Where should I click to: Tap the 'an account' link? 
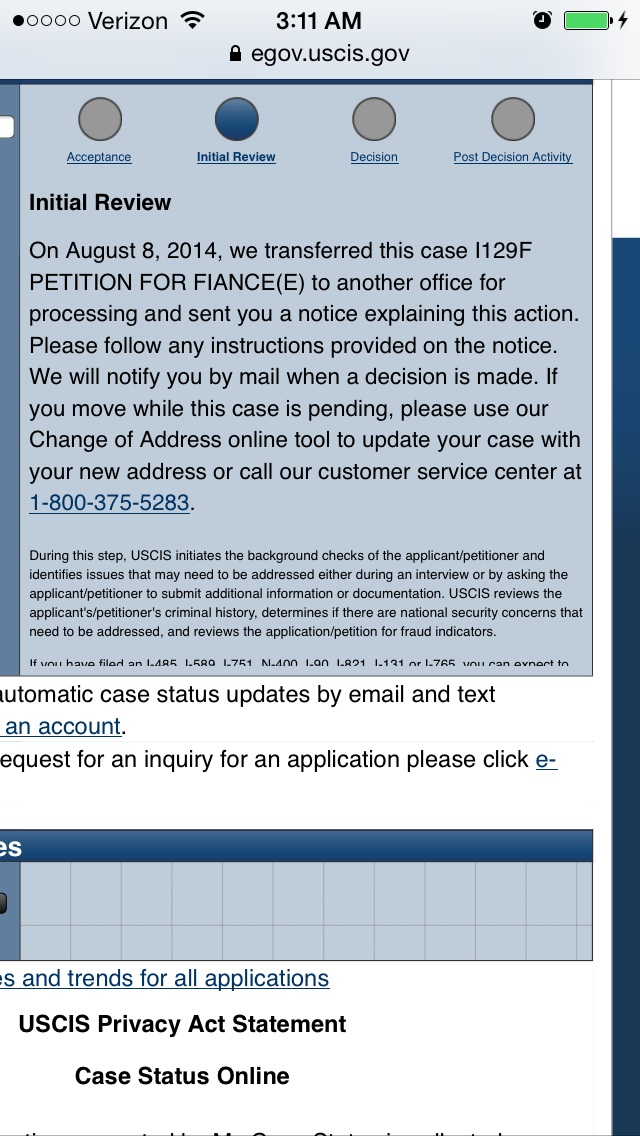pos(61,726)
